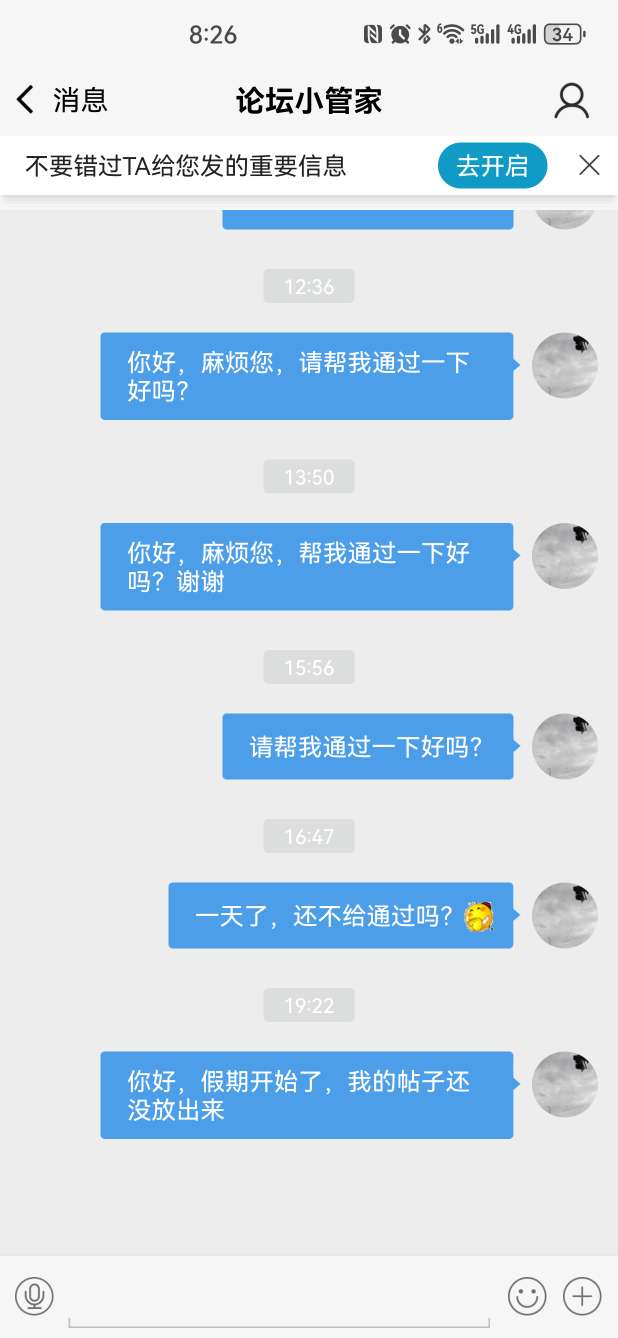Open the emoji picker

coord(527,1297)
